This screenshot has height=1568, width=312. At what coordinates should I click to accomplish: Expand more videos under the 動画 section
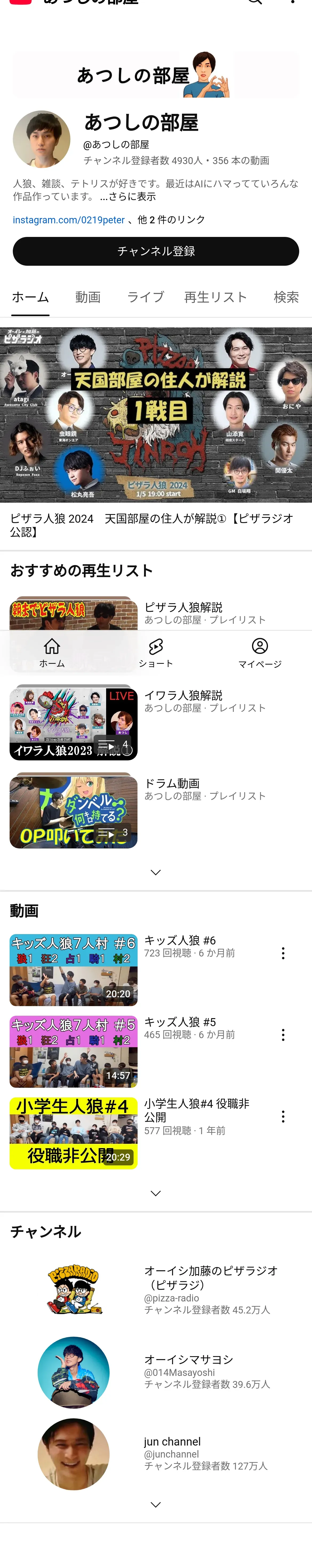tap(156, 1193)
